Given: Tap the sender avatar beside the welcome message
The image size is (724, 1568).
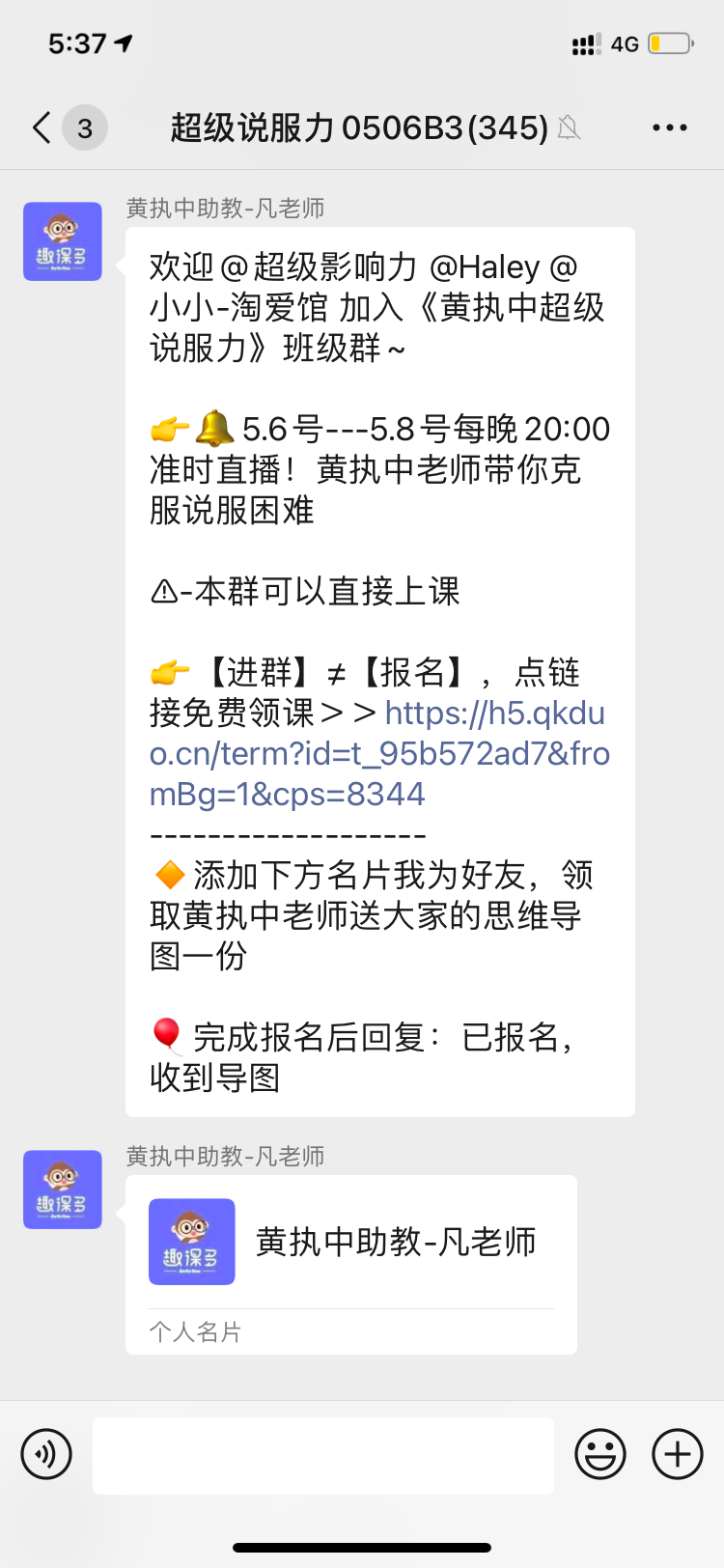Looking at the screenshot, I should (x=63, y=241).
